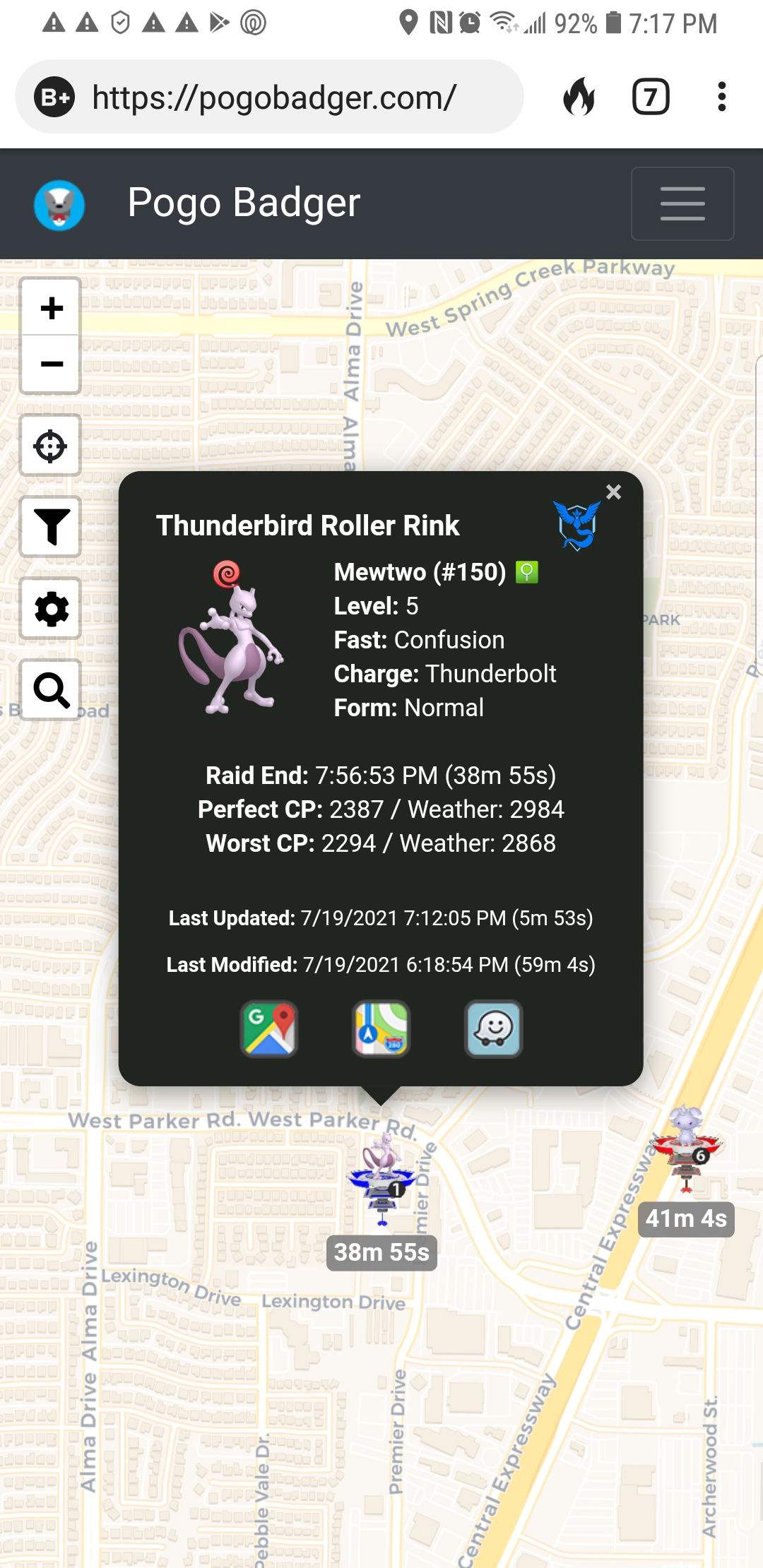Open the browser overflow menu

tap(721, 97)
